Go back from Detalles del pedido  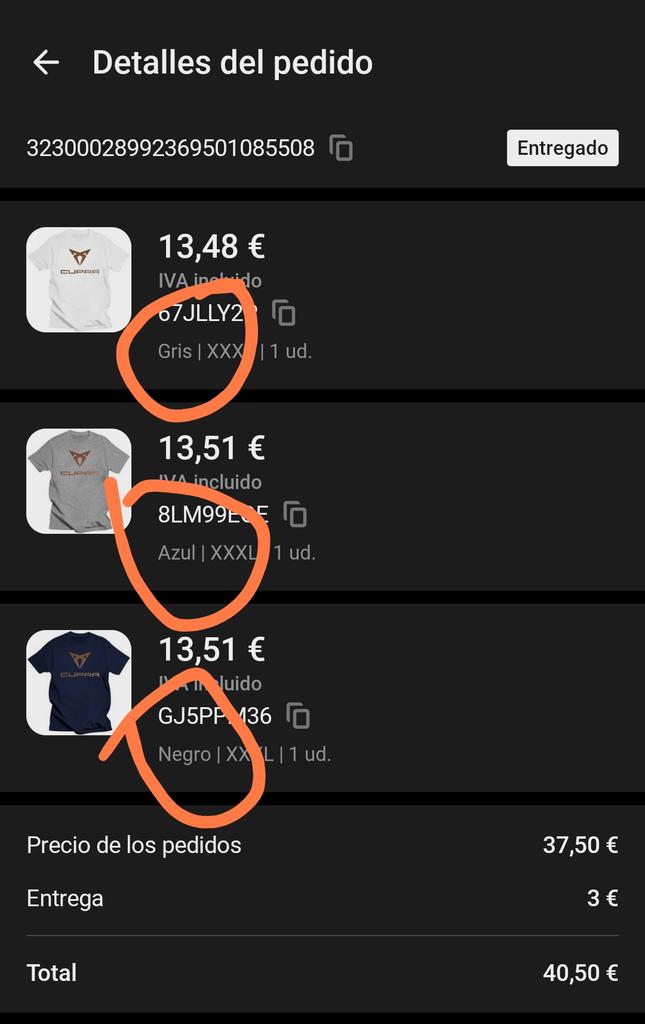tap(46, 62)
